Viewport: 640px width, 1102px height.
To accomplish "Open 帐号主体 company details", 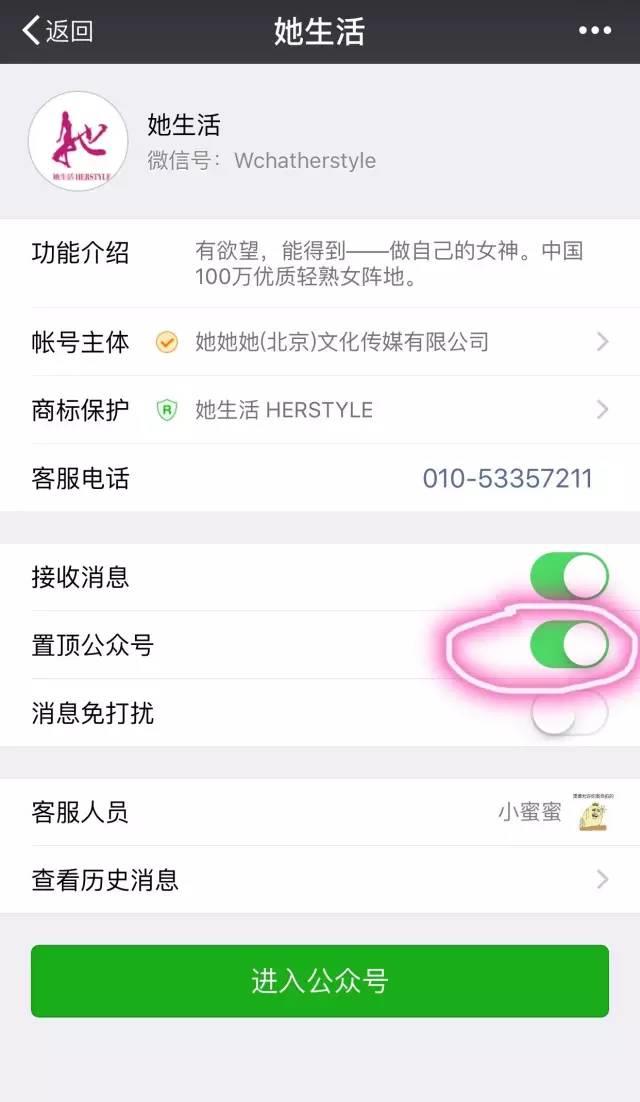I will [x=320, y=342].
